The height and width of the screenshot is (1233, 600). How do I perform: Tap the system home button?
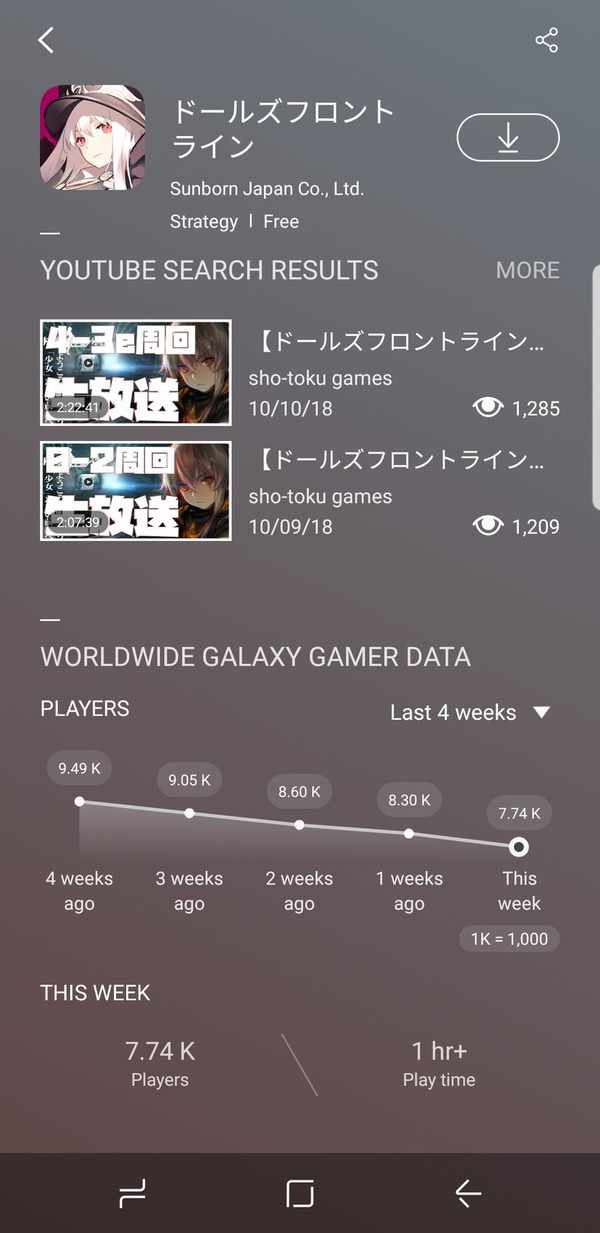300,1193
